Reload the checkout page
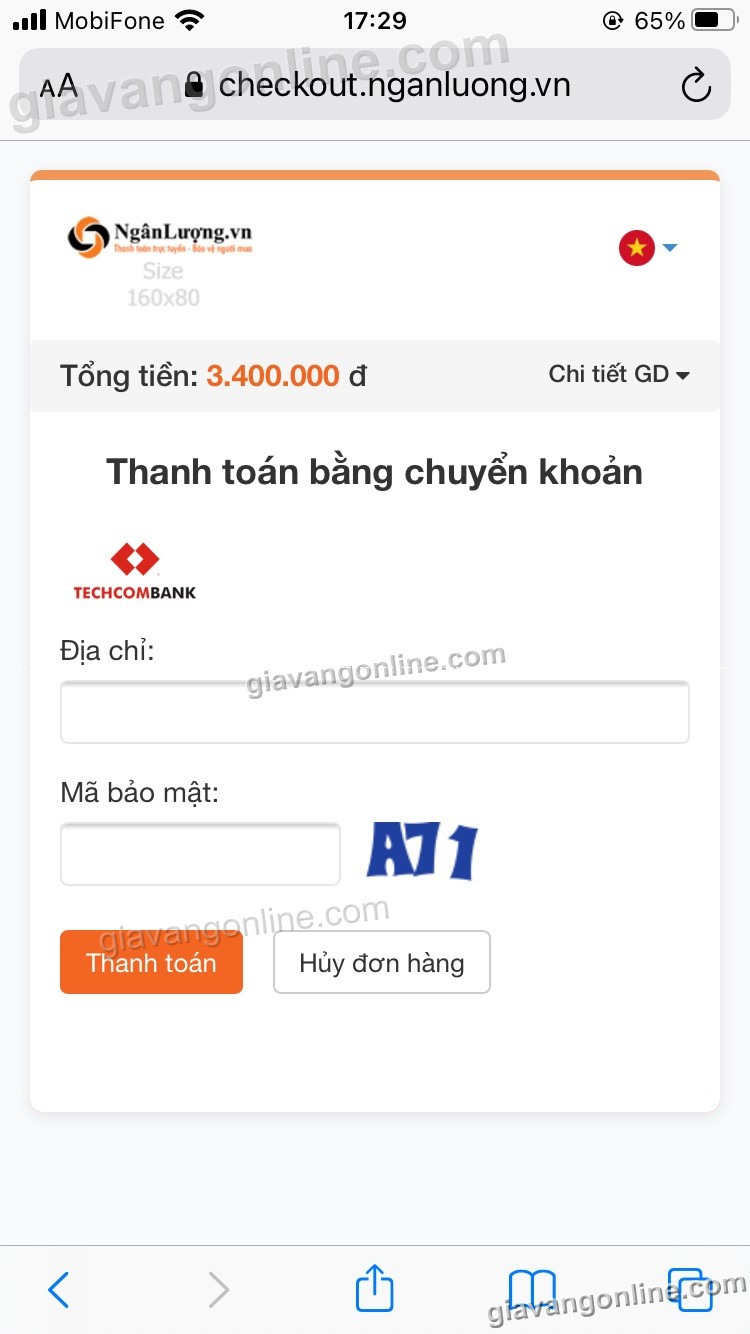Viewport: 750px width, 1334px height. pyautogui.click(x=695, y=86)
